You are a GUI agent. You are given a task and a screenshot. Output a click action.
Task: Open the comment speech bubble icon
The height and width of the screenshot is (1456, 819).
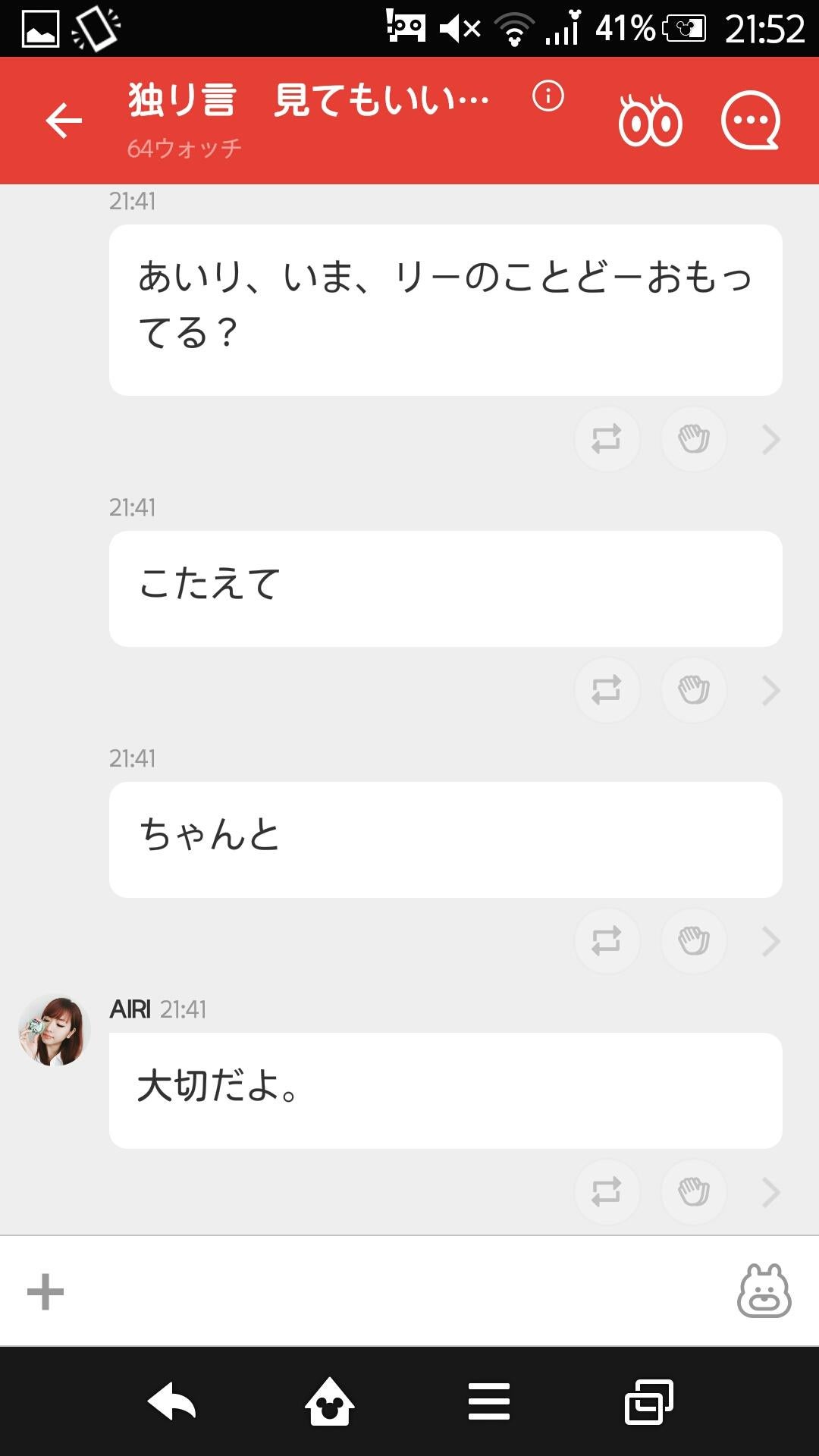click(x=751, y=121)
